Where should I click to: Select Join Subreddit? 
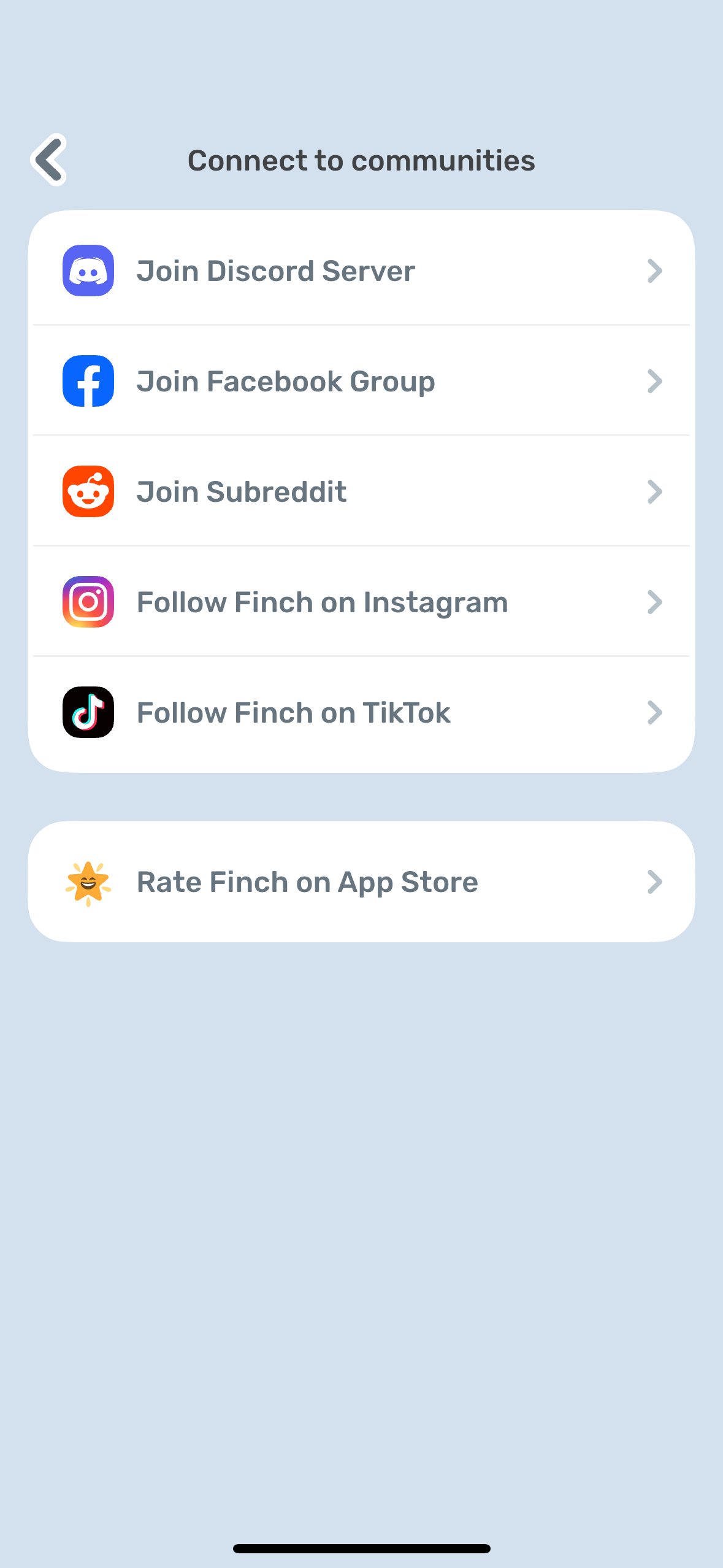[241, 491]
